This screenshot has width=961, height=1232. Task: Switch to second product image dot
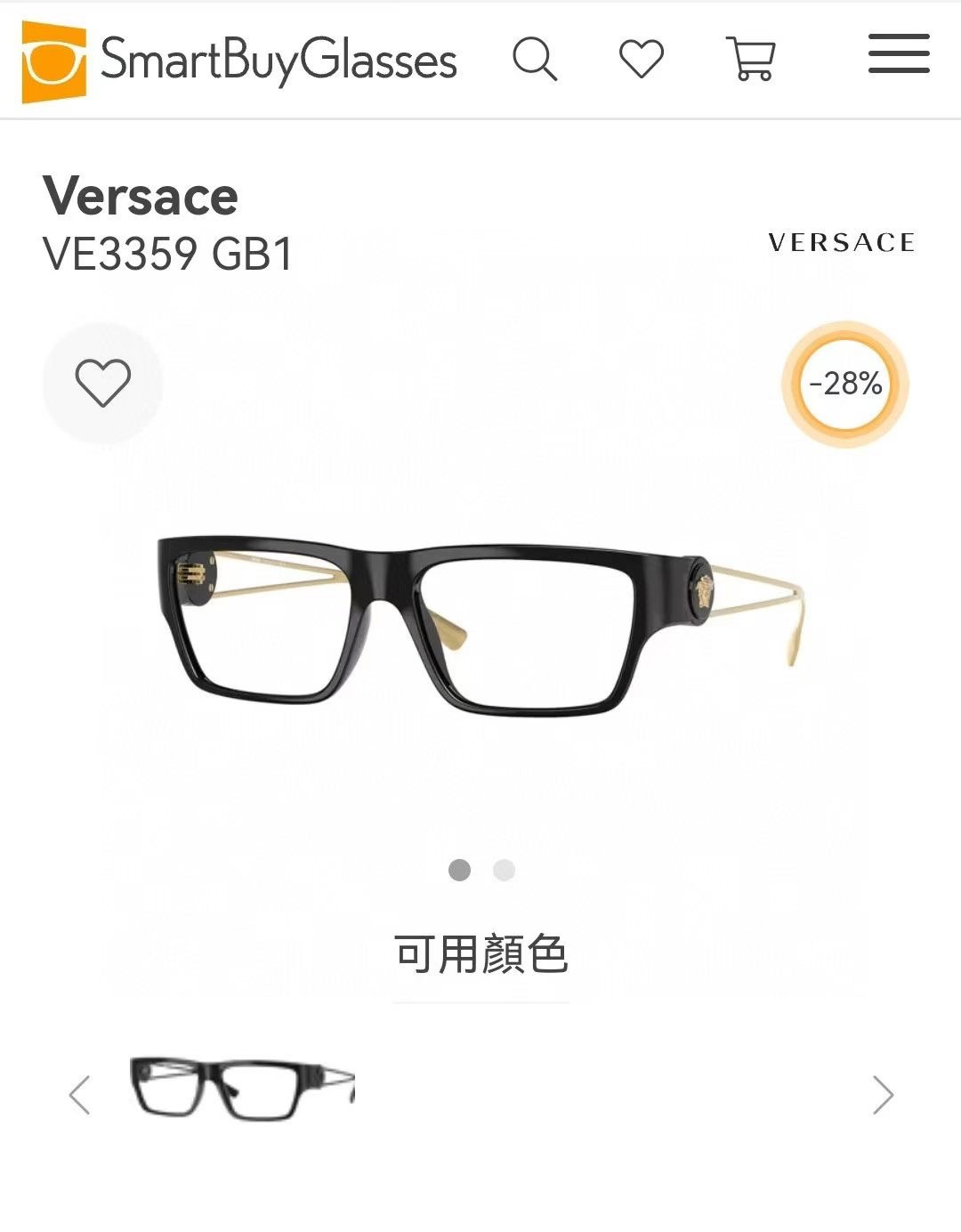(x=504, y=870)
